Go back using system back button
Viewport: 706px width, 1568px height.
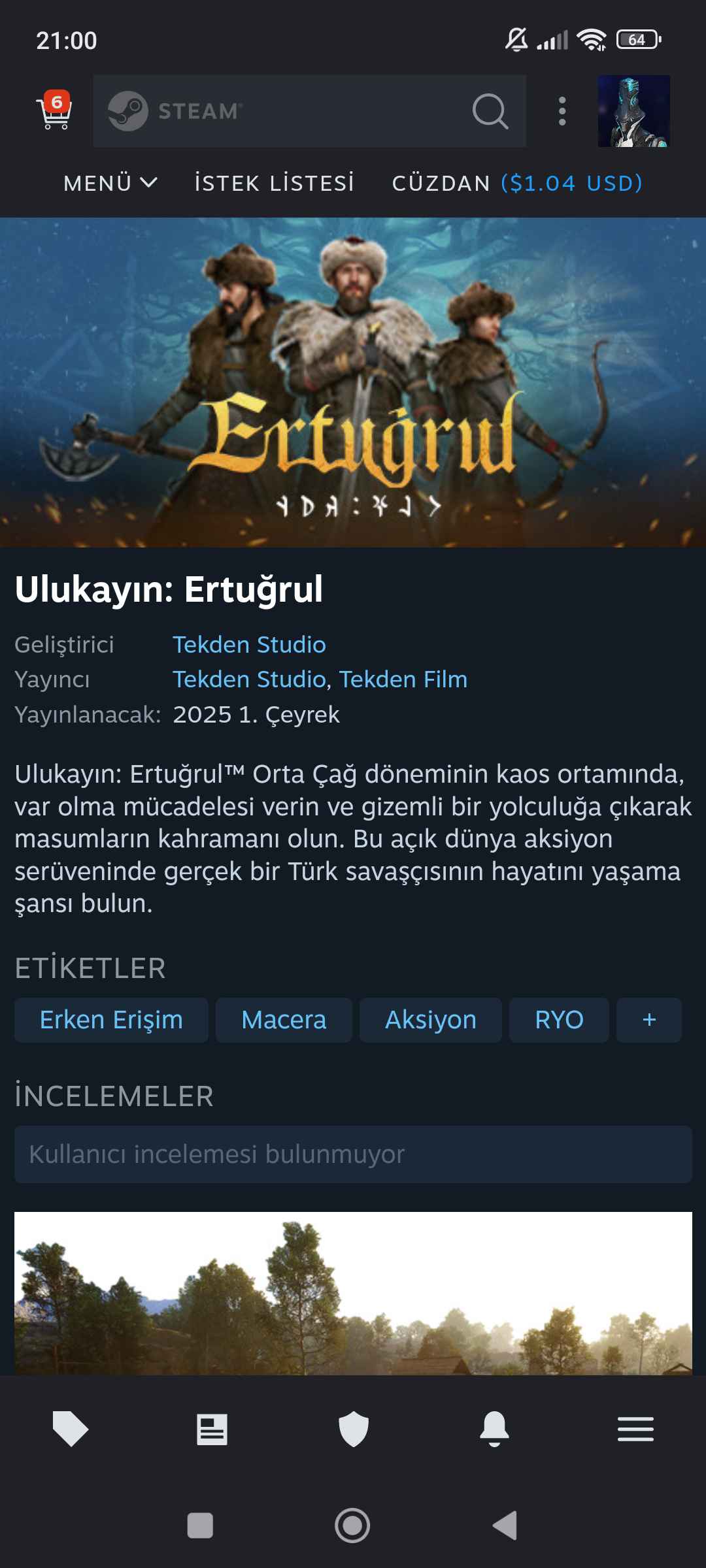pos(505,1526)
